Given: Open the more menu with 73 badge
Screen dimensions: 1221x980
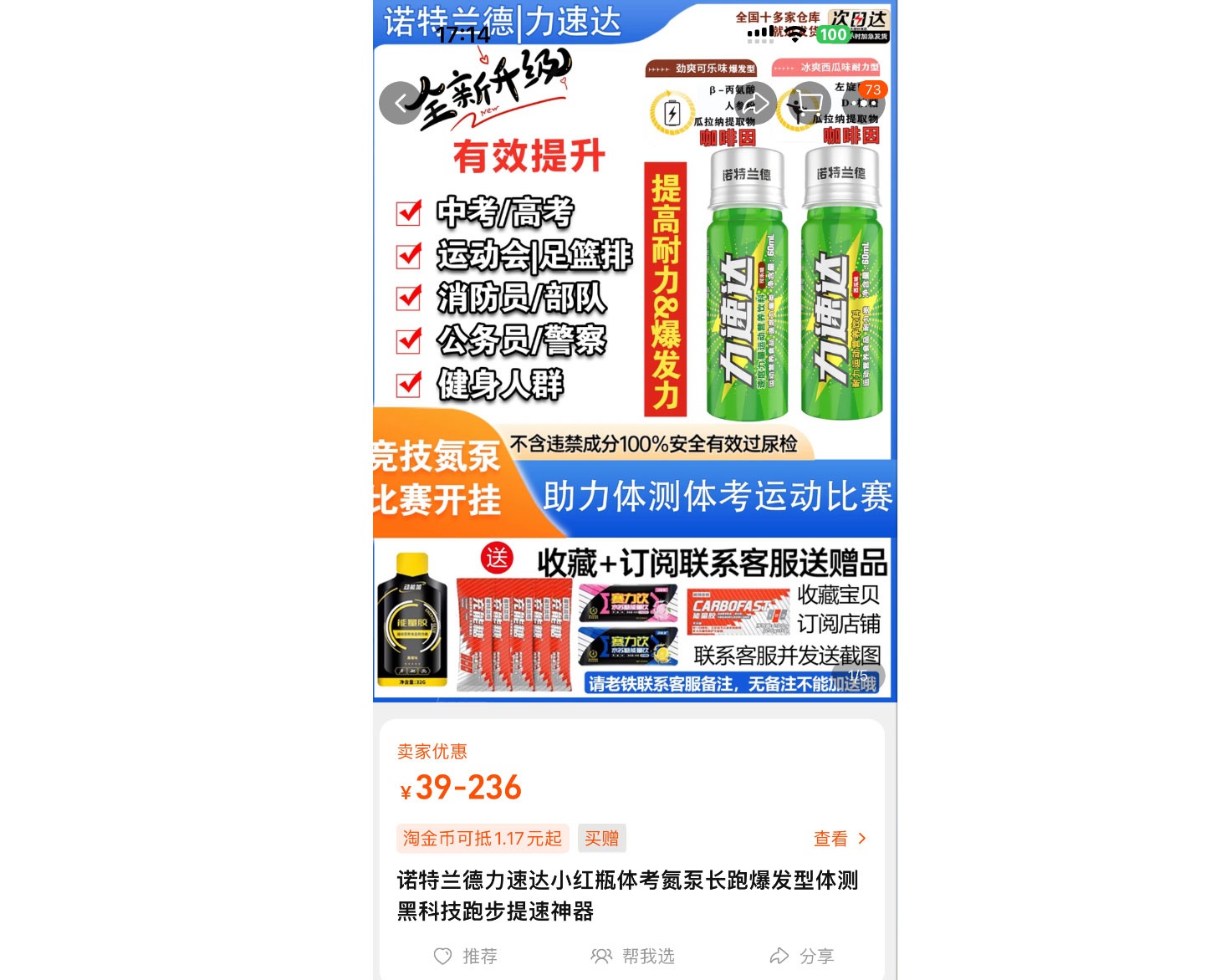Looking at the screenshot, I should (861, 104).
